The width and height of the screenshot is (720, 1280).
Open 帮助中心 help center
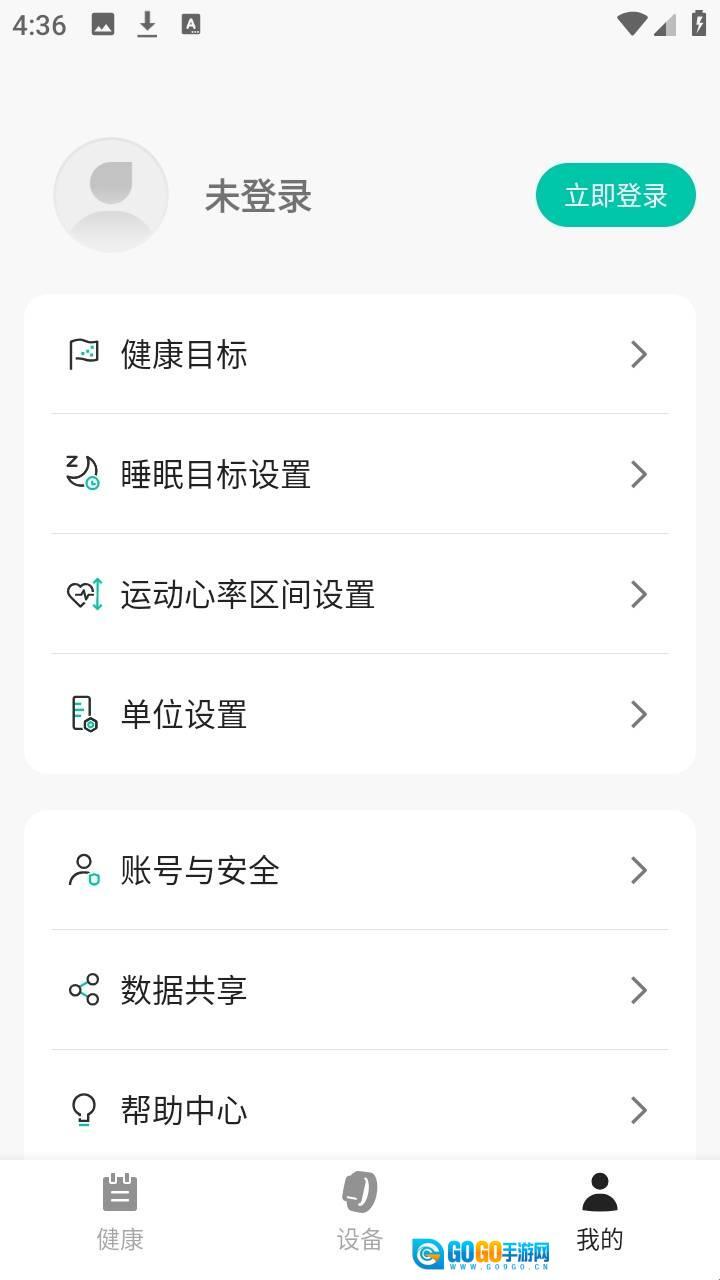360,1110
